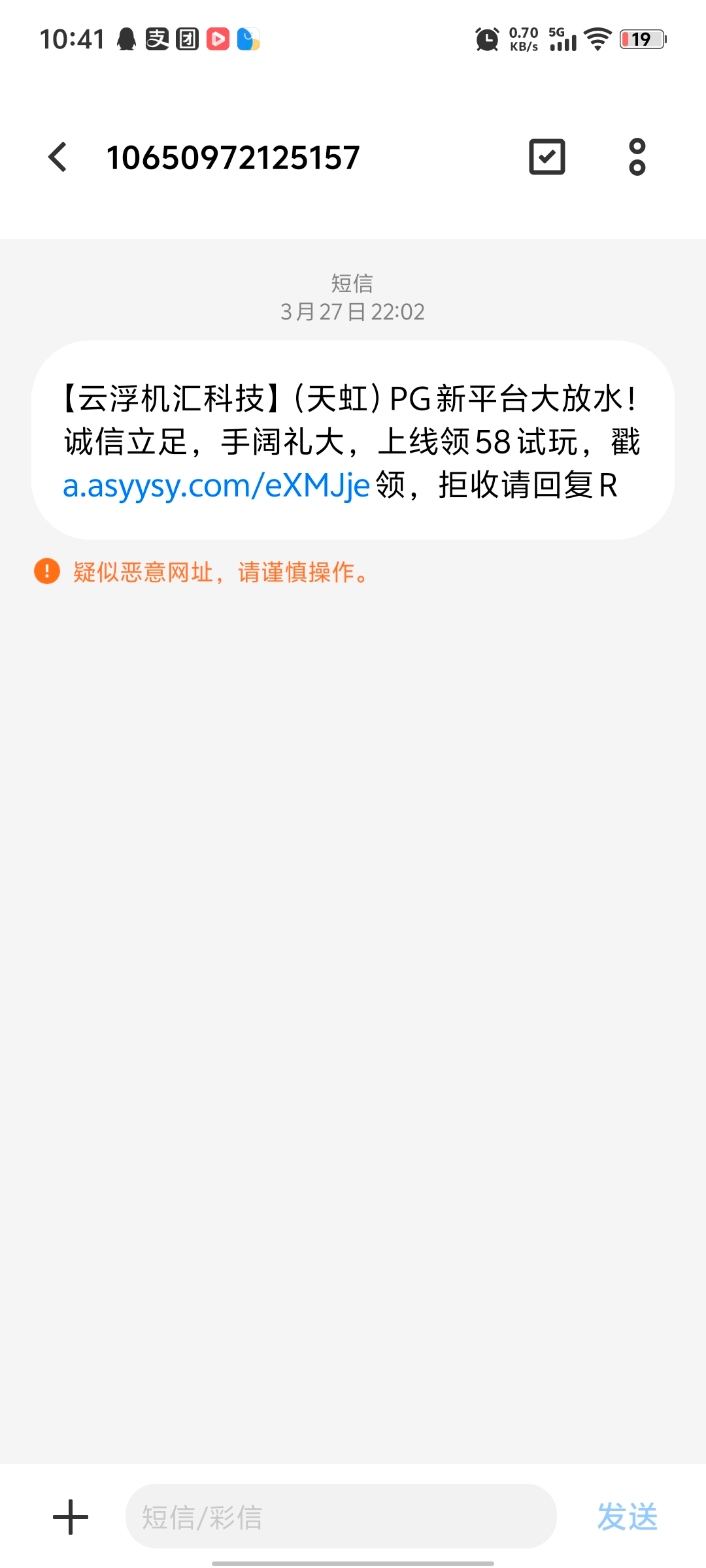This screenshot has height=1568, width=706.
Task: Tap the back arrow to exit conversation
Action: coord(58,157)
